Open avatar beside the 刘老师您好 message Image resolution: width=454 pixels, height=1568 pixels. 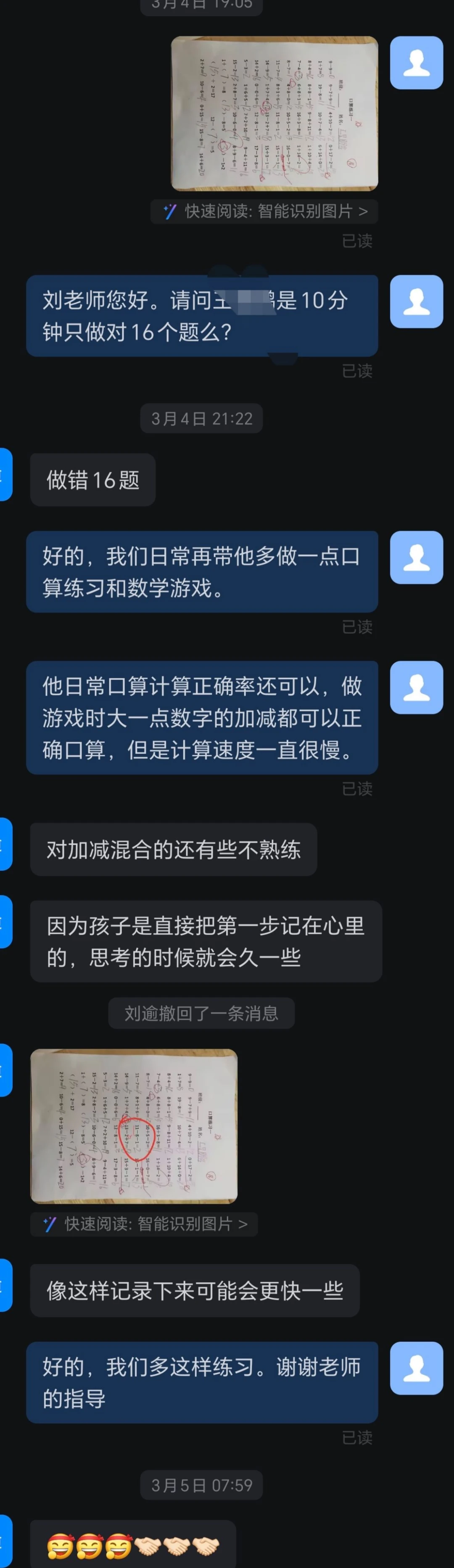tap(416, 302)
